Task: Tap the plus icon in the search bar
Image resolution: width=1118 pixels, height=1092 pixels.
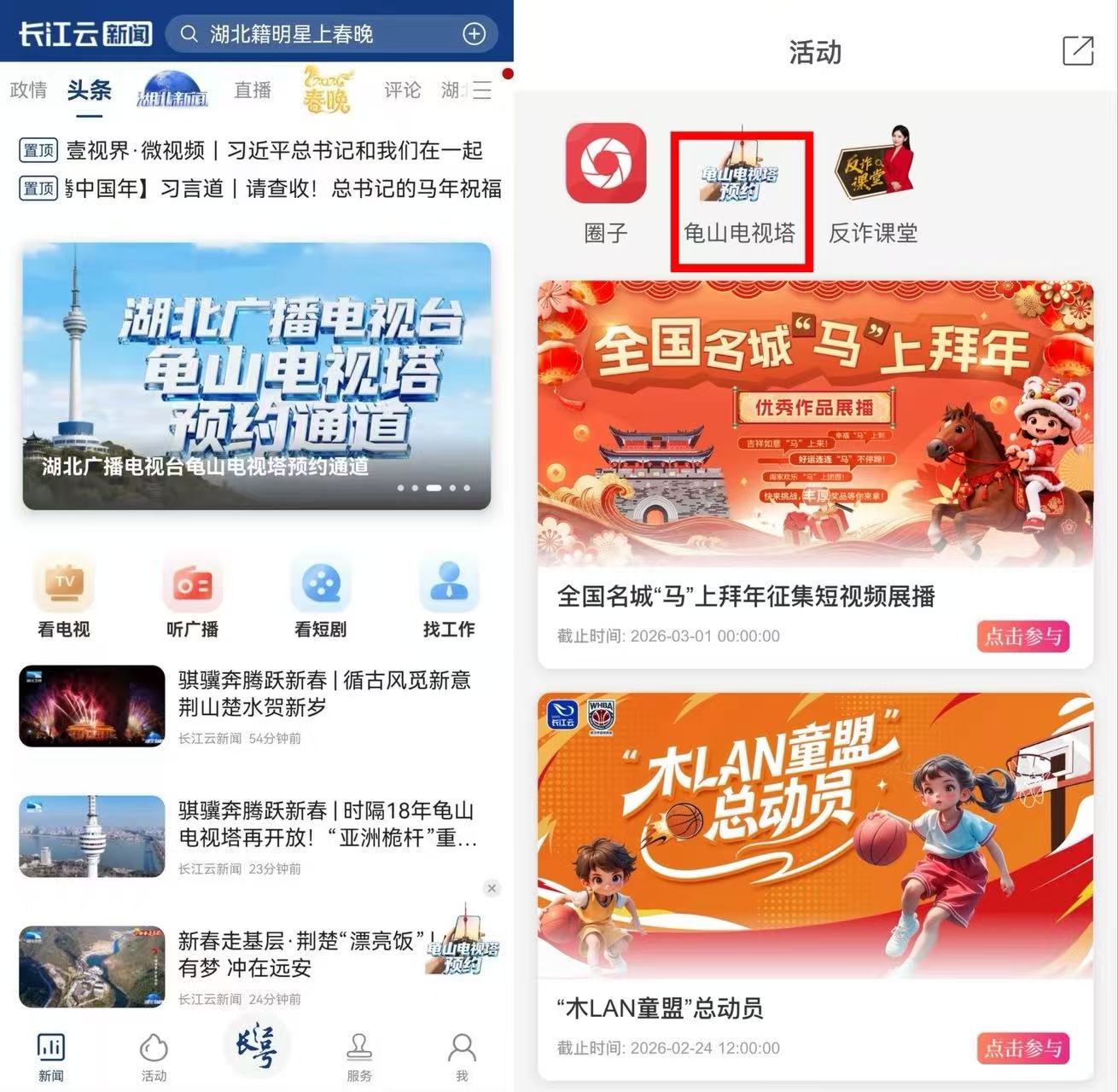Action: pos(474,34)
